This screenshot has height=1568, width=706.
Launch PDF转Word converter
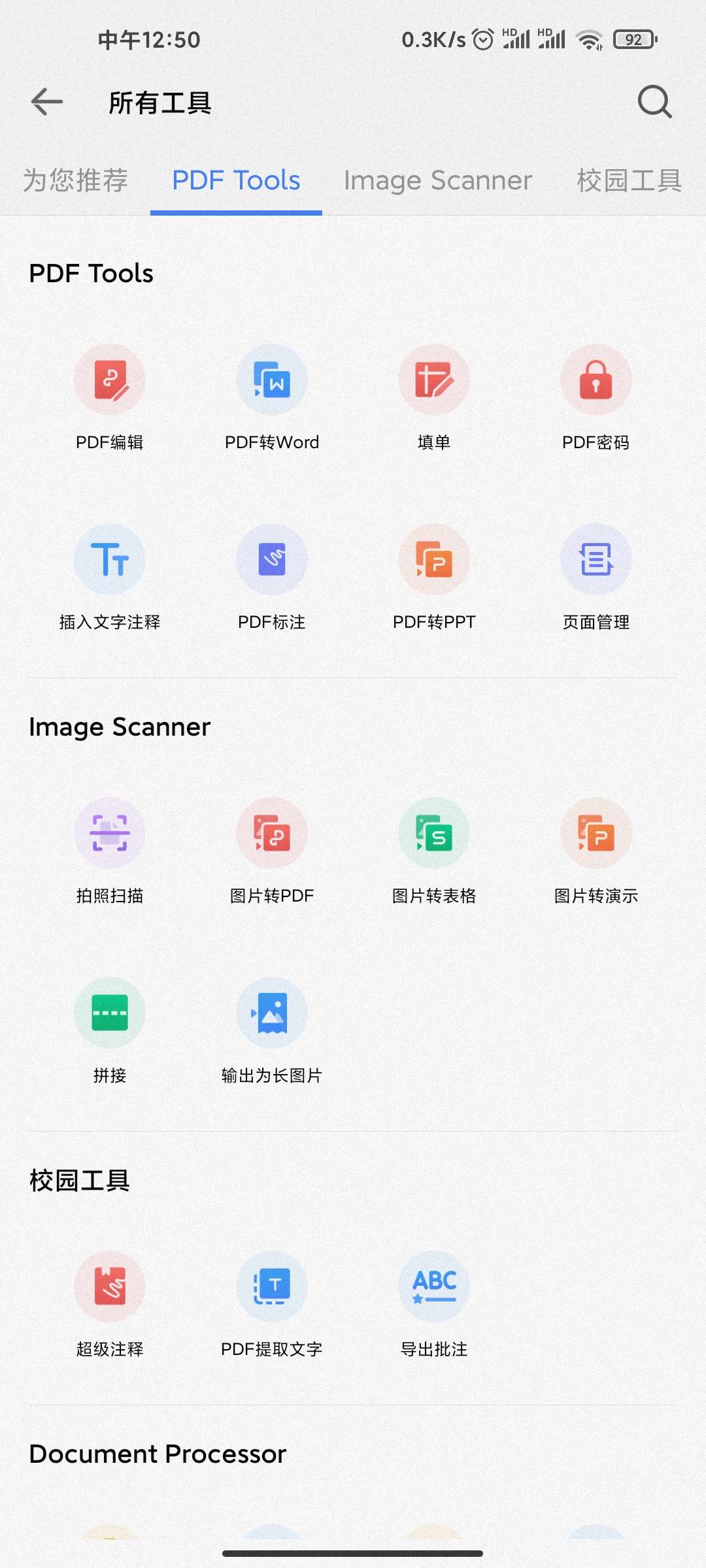pyautogui.click(x=272, y=380)
